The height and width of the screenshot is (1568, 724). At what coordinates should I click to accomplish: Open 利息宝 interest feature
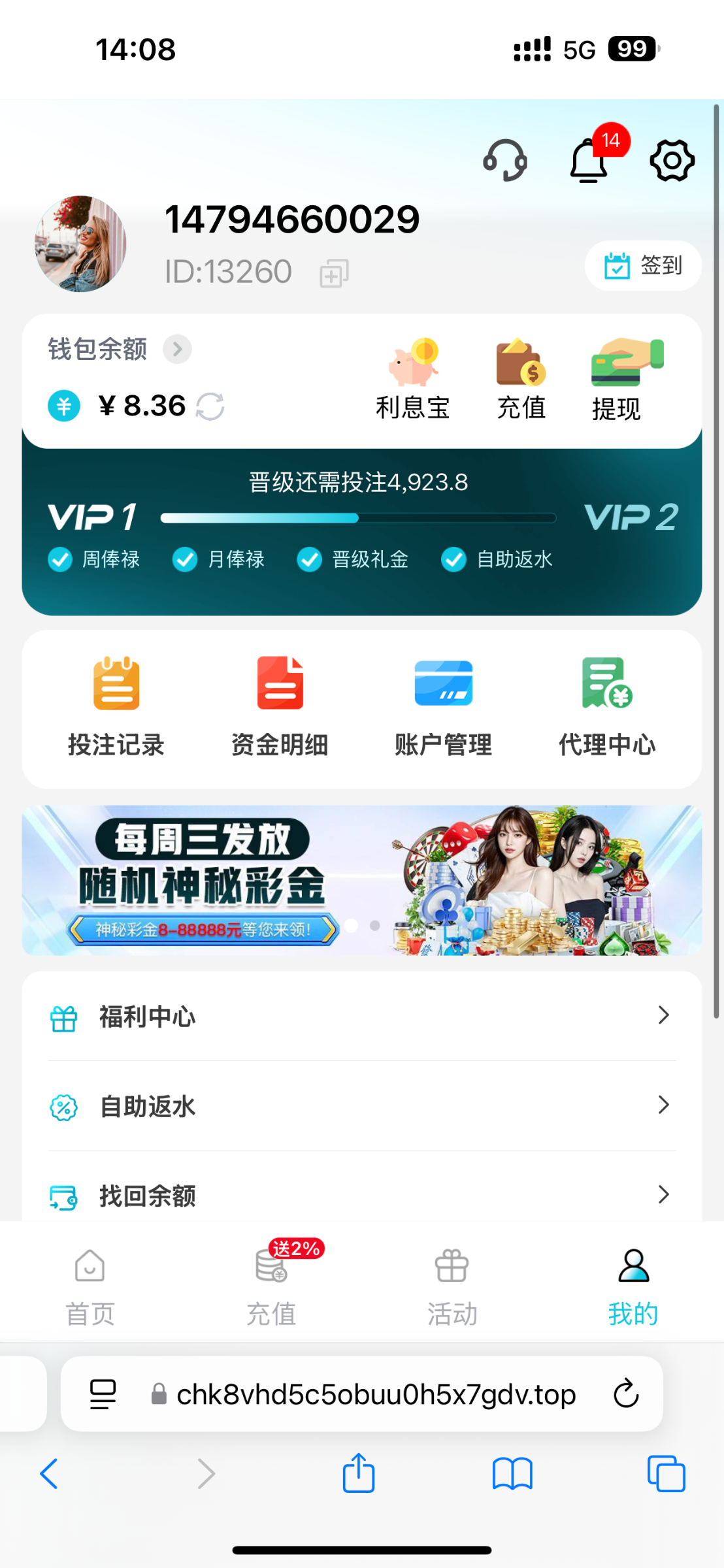[413, 380]
